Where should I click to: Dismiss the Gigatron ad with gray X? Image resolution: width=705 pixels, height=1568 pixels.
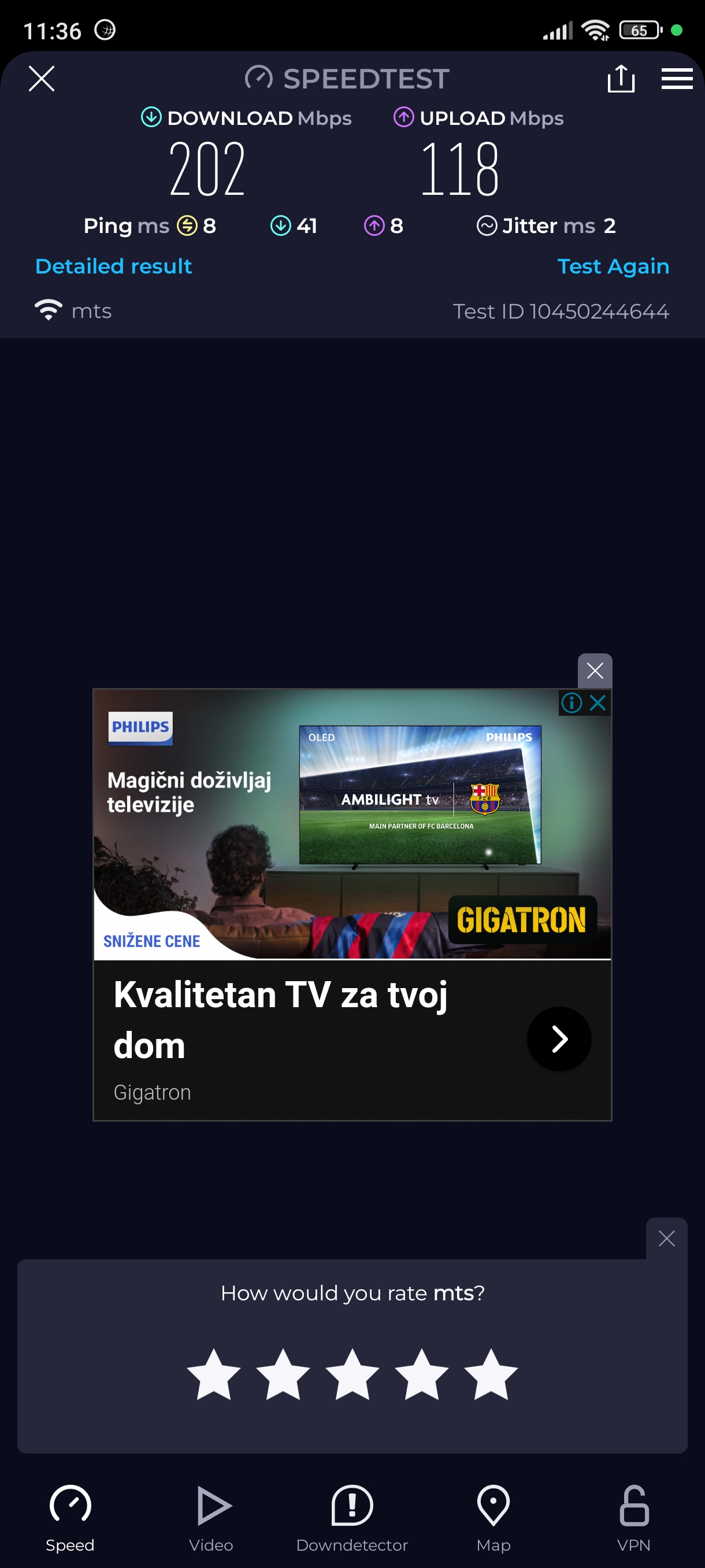point(594,671)
